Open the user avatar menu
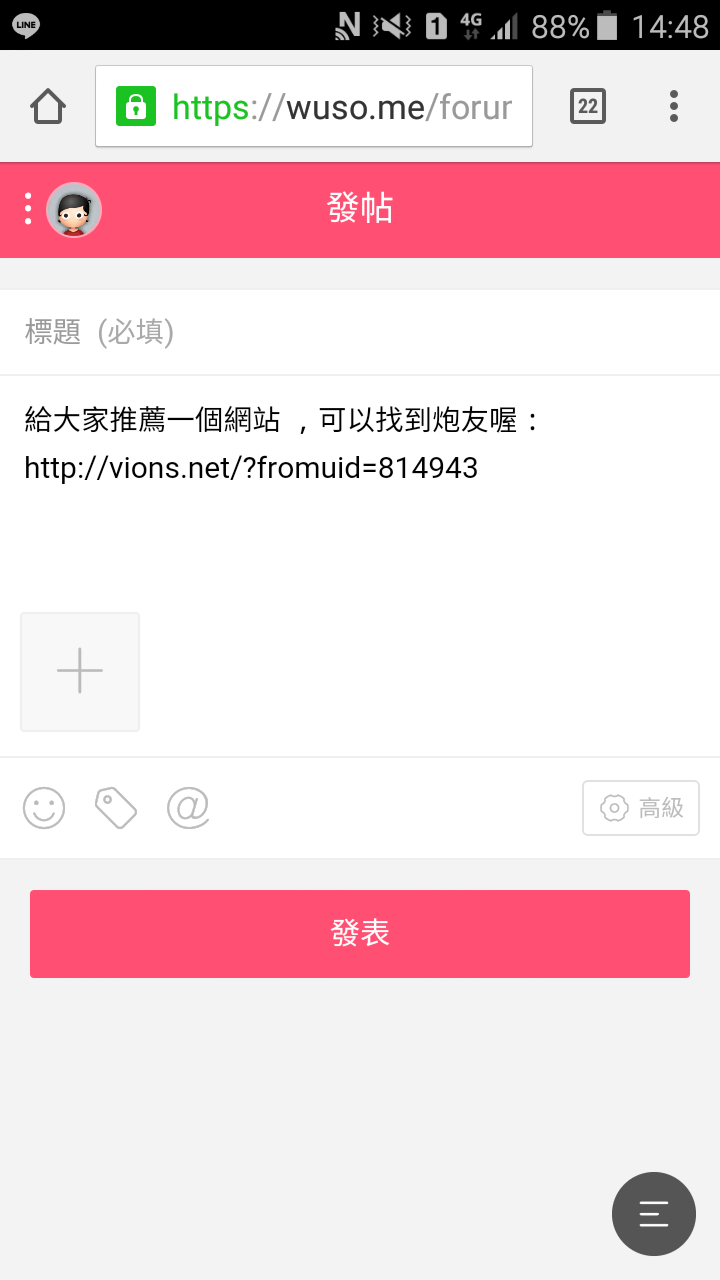Viewport: 720px width, 1280px height. 73,210
